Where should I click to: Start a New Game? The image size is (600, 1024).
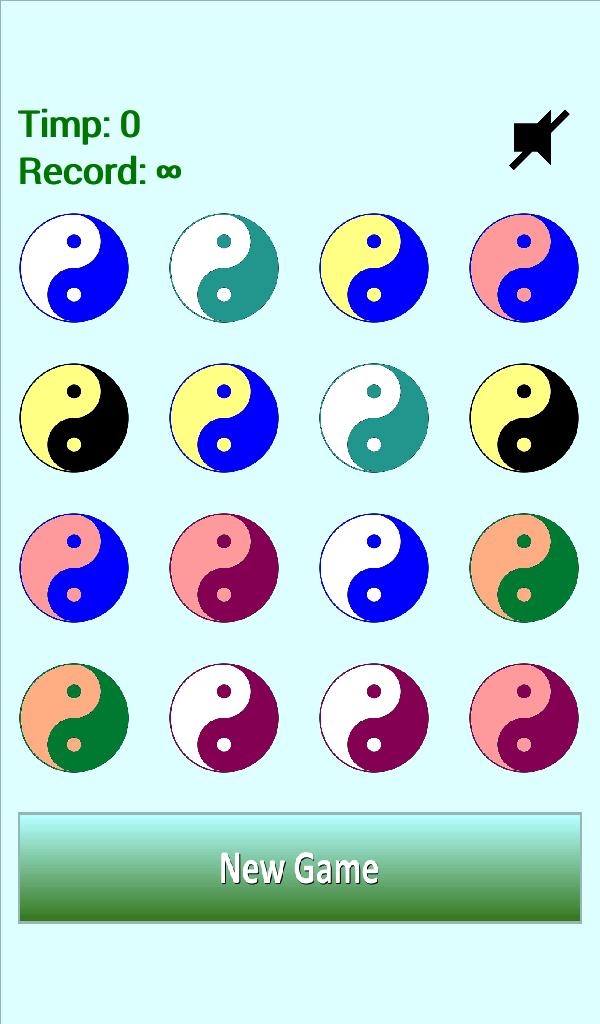click(x=299, y=867)
